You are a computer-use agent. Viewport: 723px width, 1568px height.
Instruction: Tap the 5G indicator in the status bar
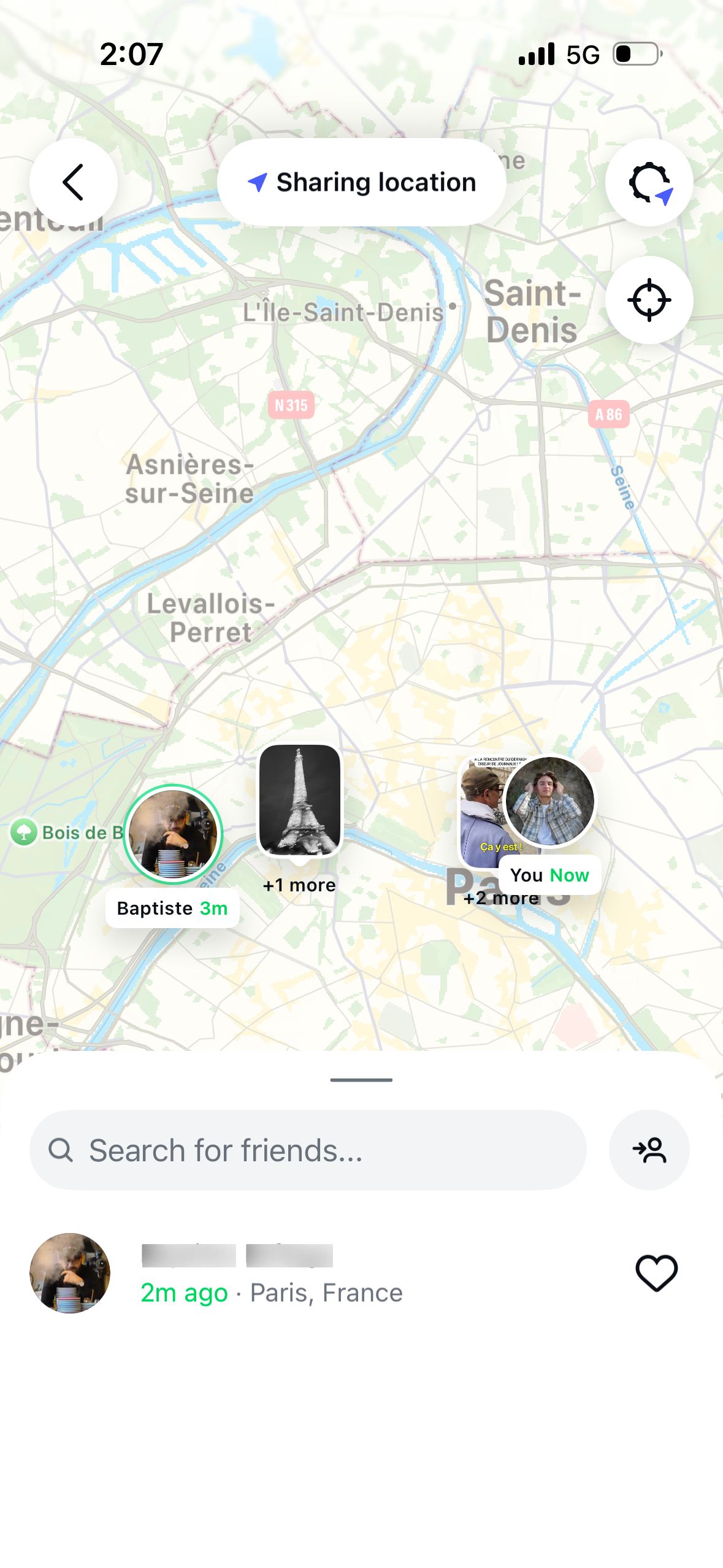[x=583, y=54]
